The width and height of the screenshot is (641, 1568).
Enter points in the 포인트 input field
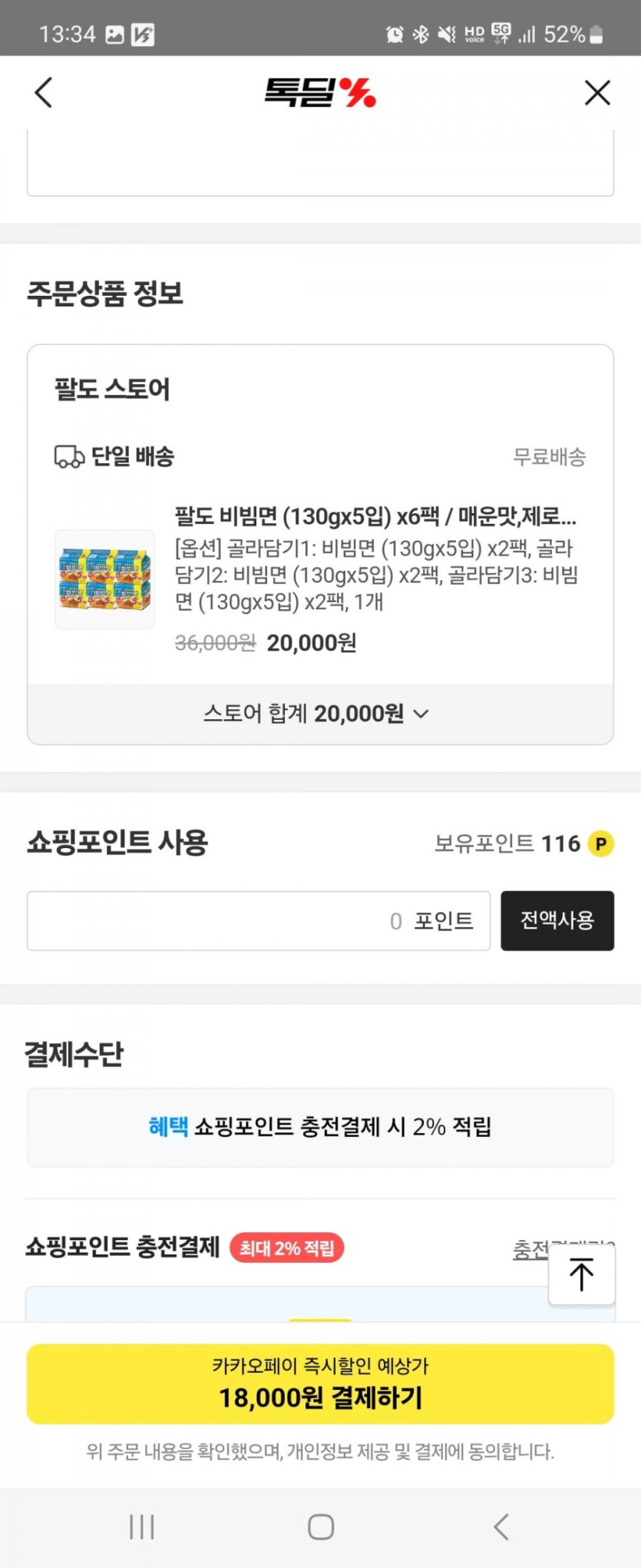pyautogui.click(x=258, y=920)
